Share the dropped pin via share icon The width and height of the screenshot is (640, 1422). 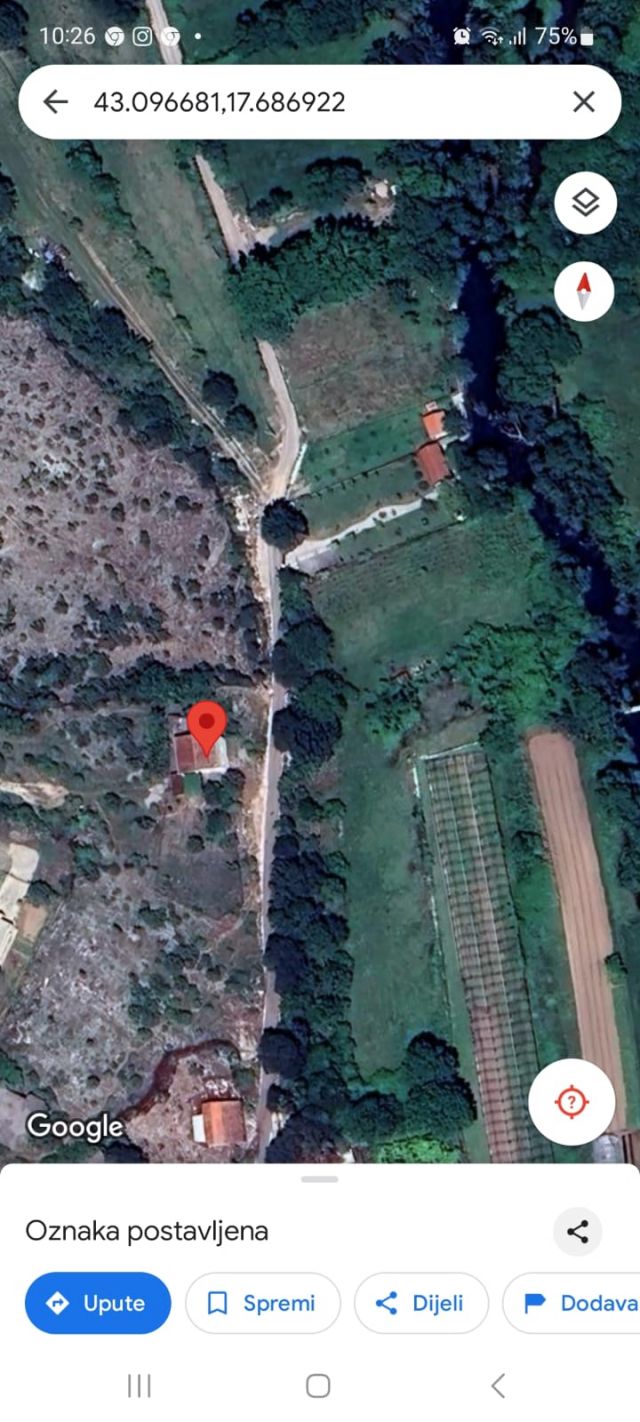pyautogui.click(x=577, y=1231)
